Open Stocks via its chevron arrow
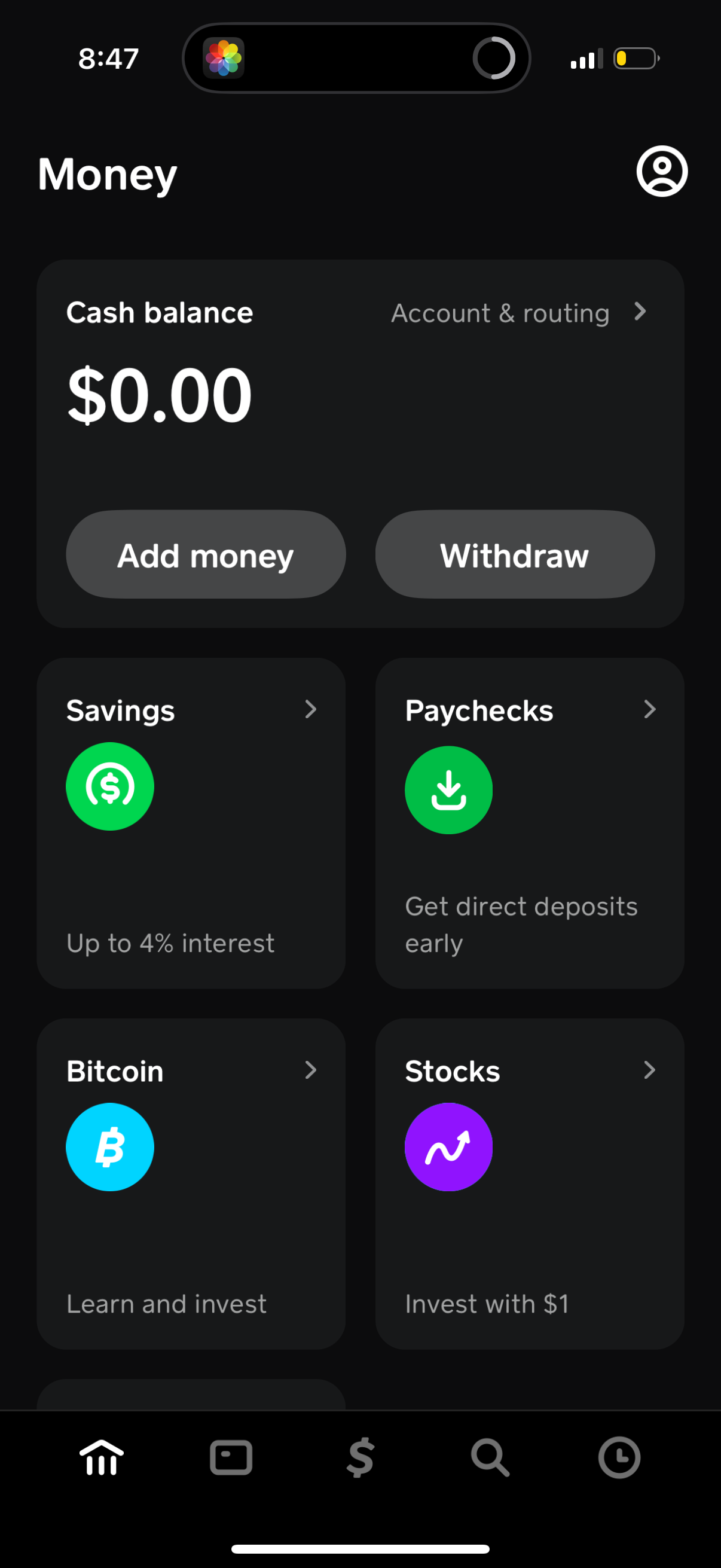 (650, 1070)
